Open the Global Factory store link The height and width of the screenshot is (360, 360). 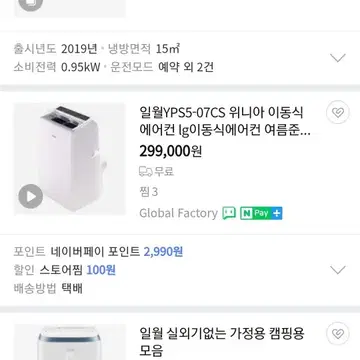click(x=178, y=213)
